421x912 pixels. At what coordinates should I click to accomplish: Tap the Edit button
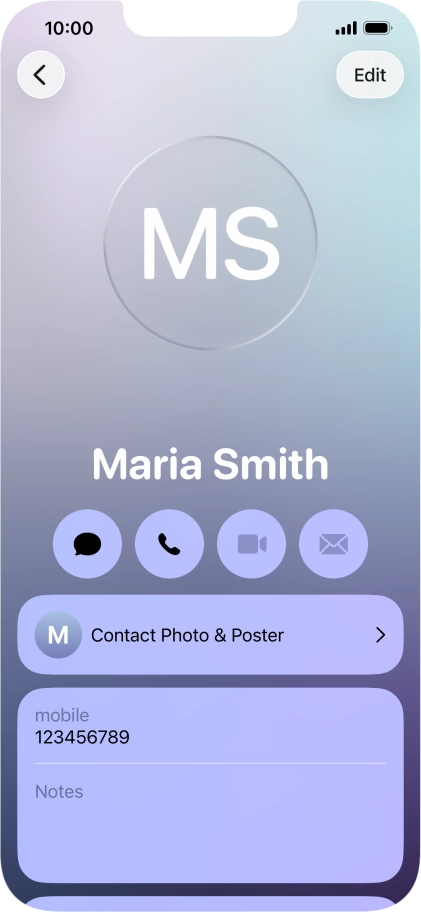pyautogui.click(x=370, y=74)
